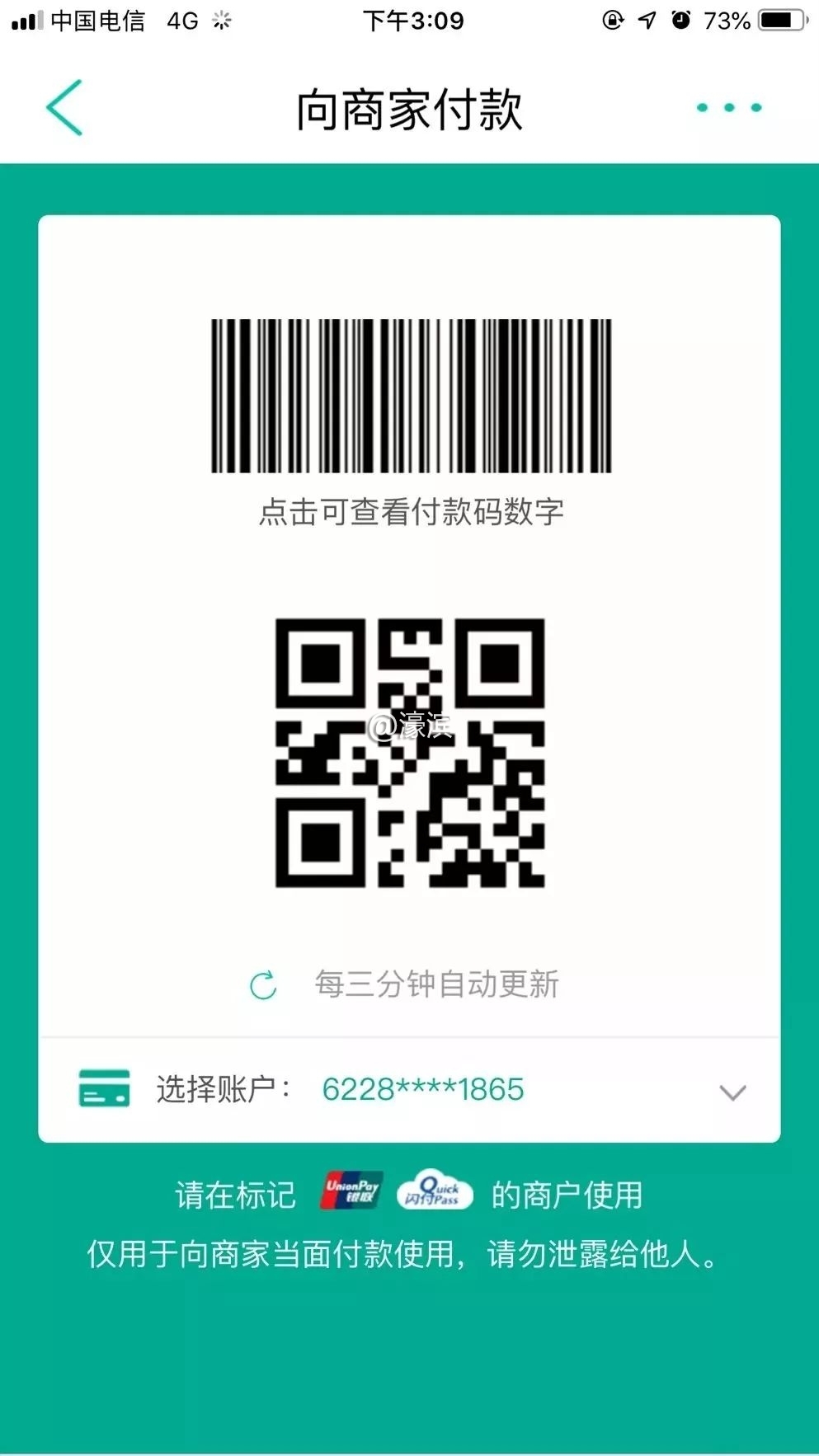Tap the barcode to view payment code digits
Image resolution: width=819 pixels, height=1456 pixels.
point(411,396)
